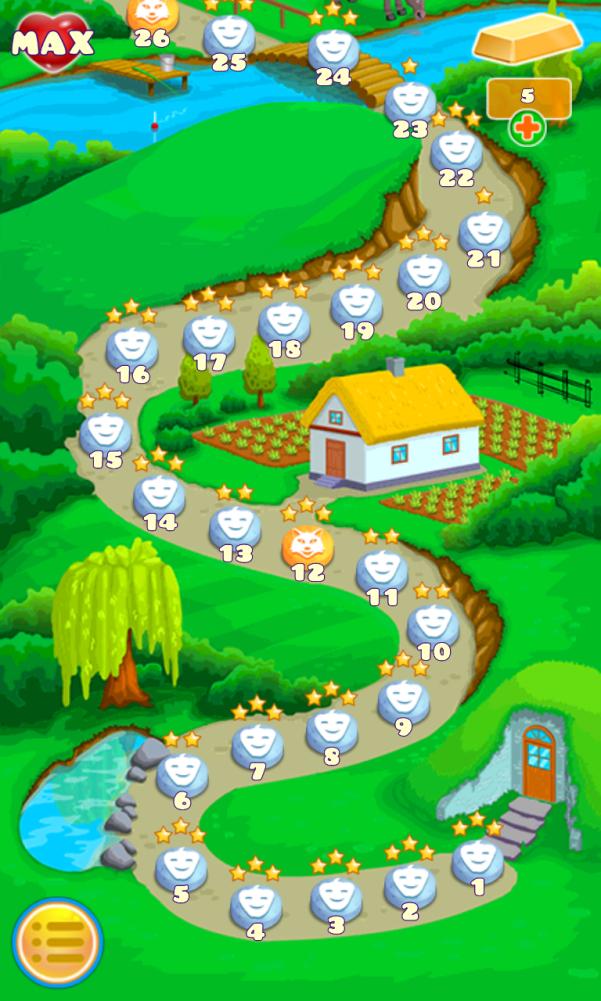Open level 20
Screen dimensions: 601x1001
pyautogui.click(x=424, y=275)
